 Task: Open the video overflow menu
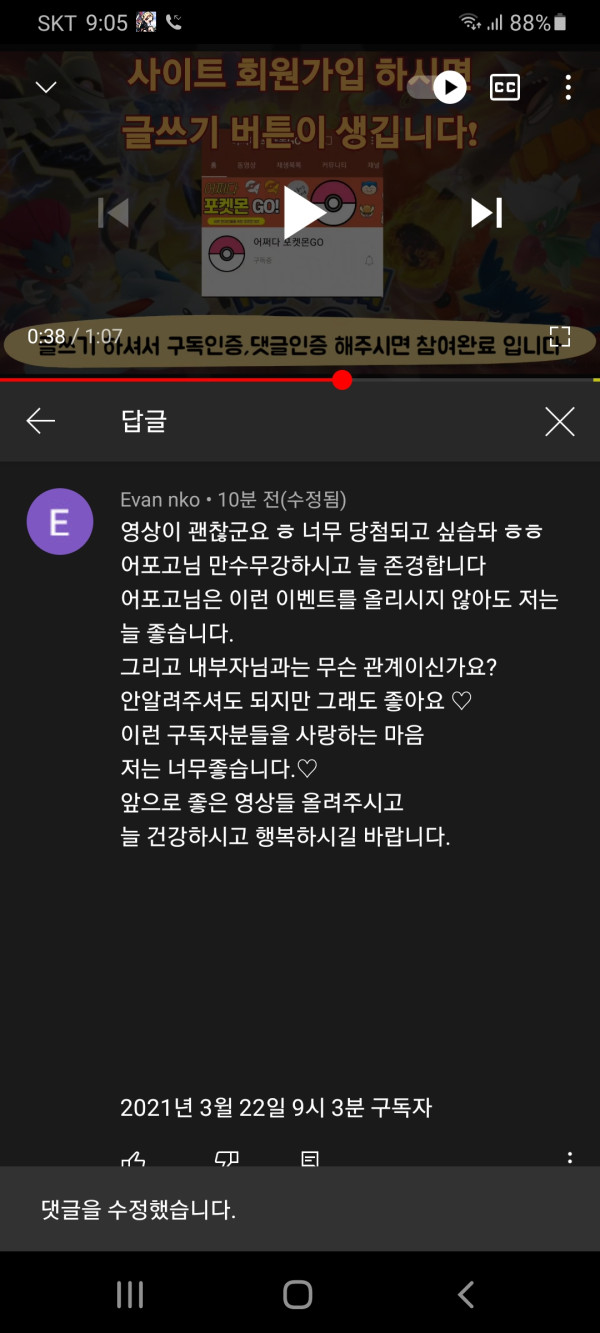coord(568,88)
